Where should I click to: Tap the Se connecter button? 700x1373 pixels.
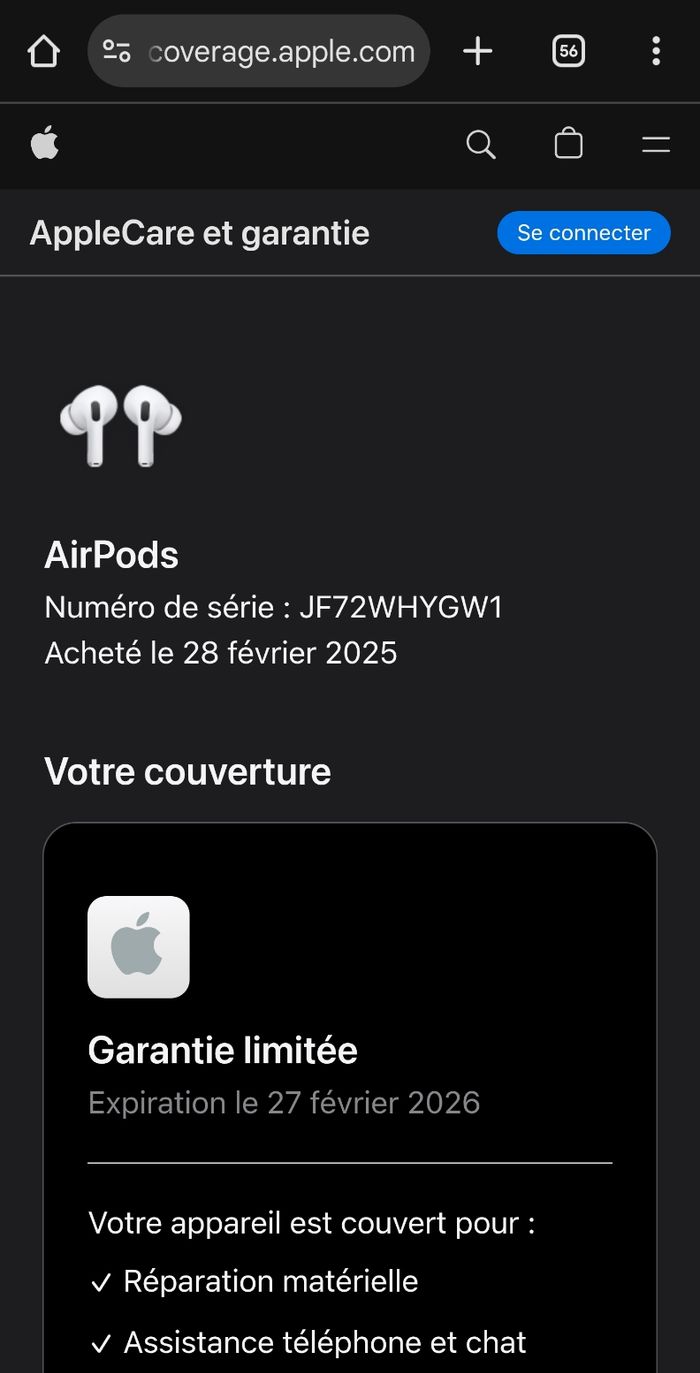pyautogui.click(x=583, y=233)
